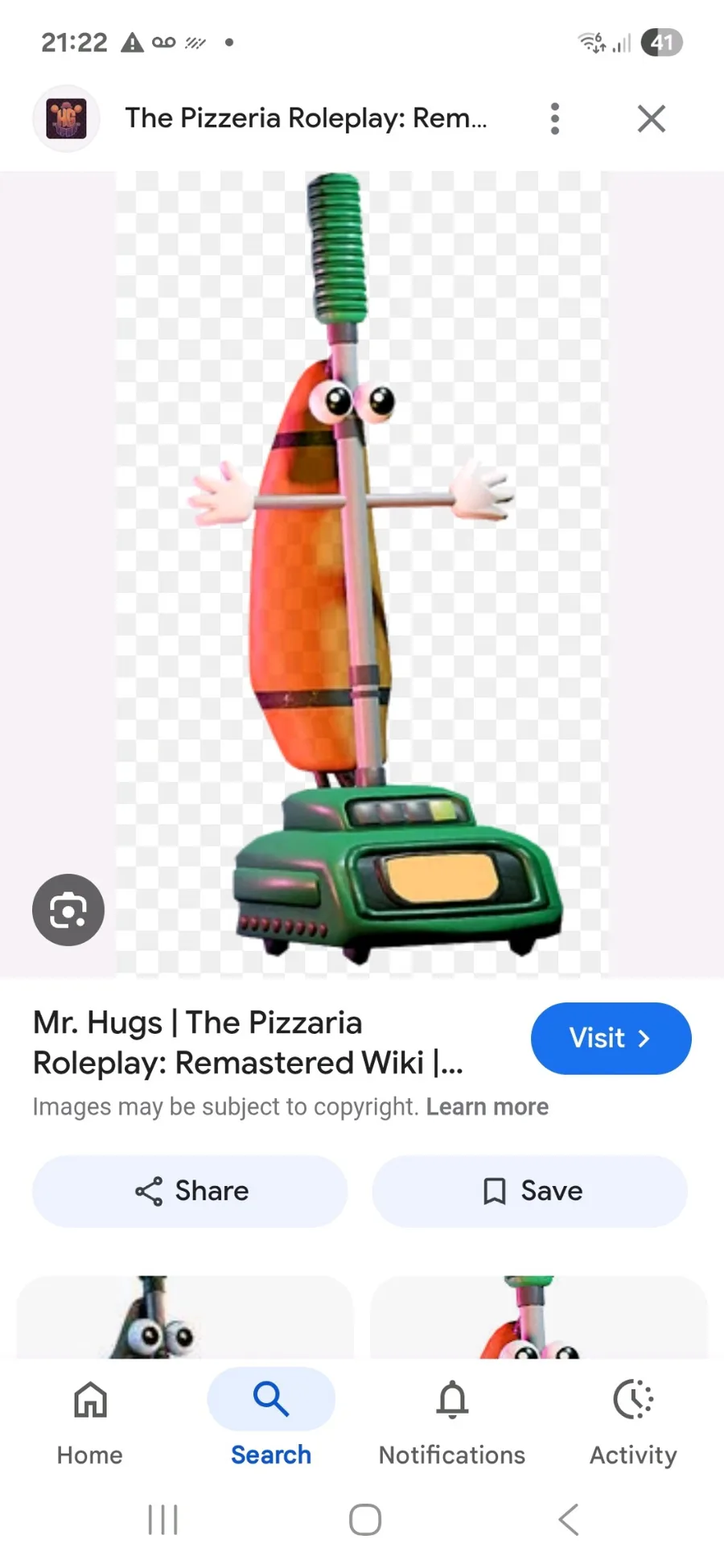Select the Search tab
Viewport: 724px width, 1568px height.
271,1419
